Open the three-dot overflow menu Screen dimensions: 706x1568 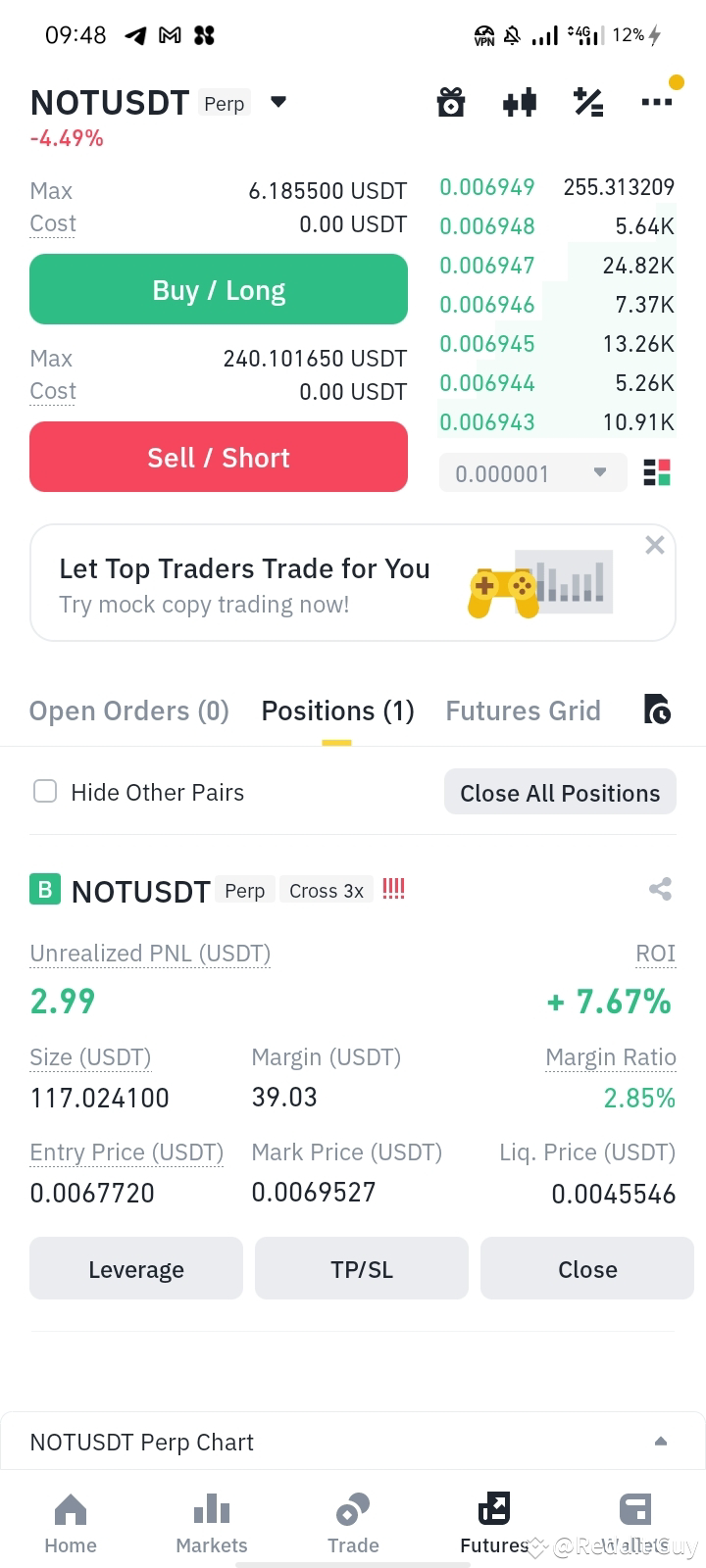(x=656, y=102)
